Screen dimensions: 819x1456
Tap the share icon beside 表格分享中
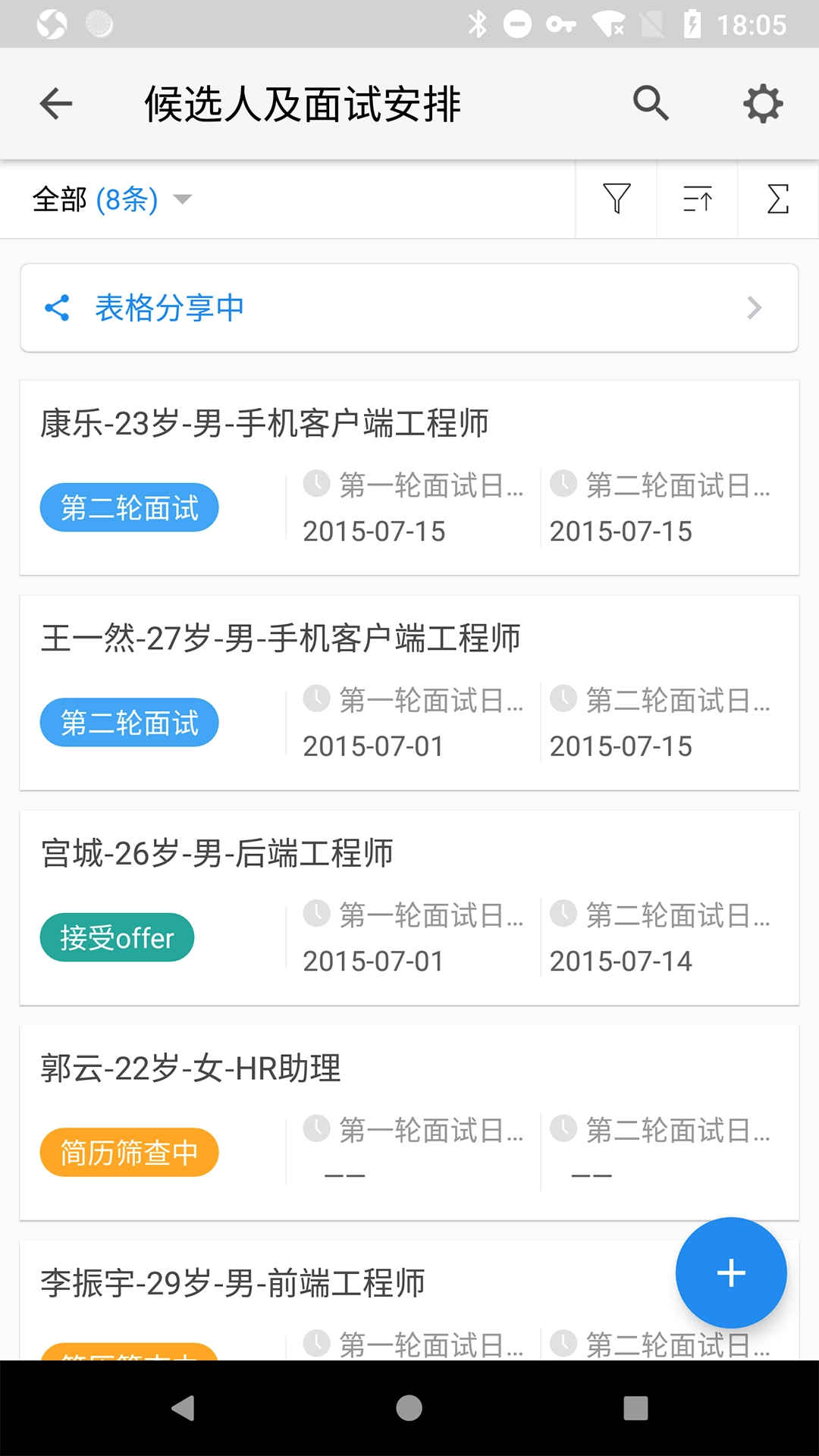57,307
